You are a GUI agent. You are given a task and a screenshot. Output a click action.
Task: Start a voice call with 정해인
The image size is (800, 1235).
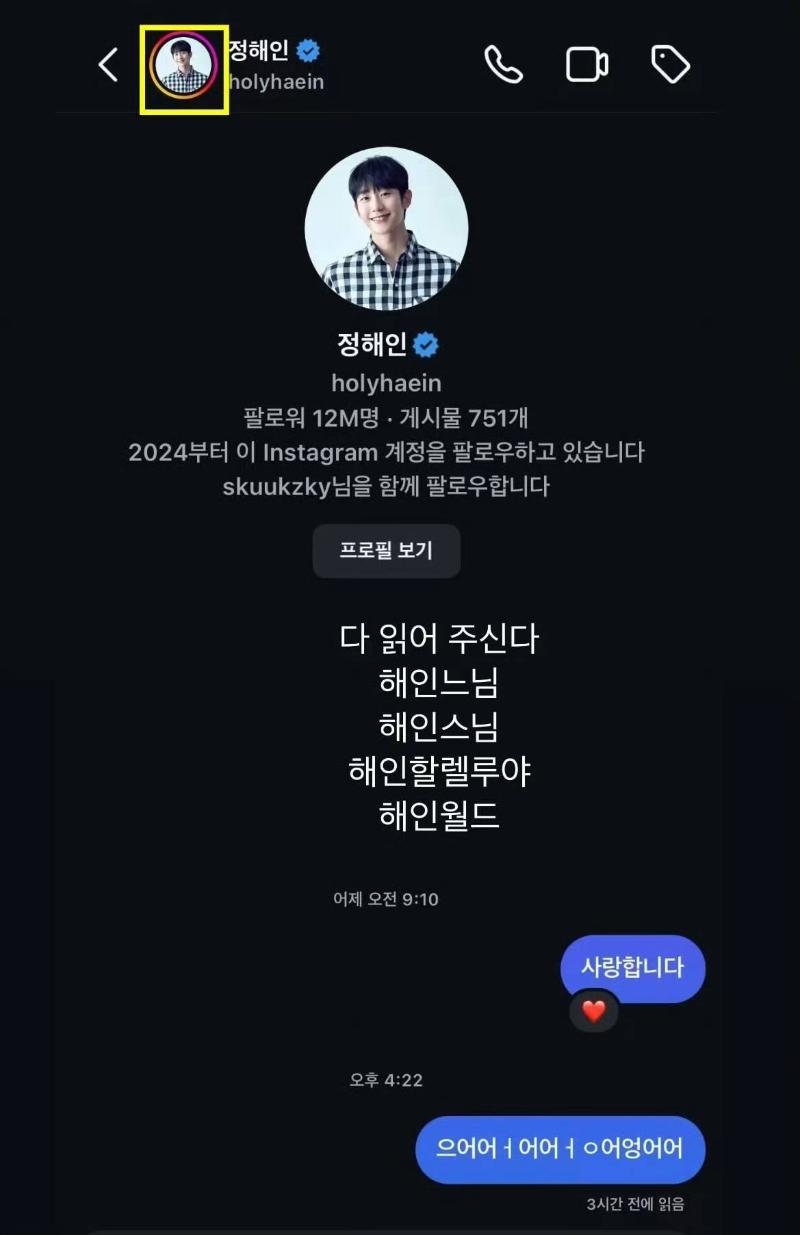[x=503, y=66]
